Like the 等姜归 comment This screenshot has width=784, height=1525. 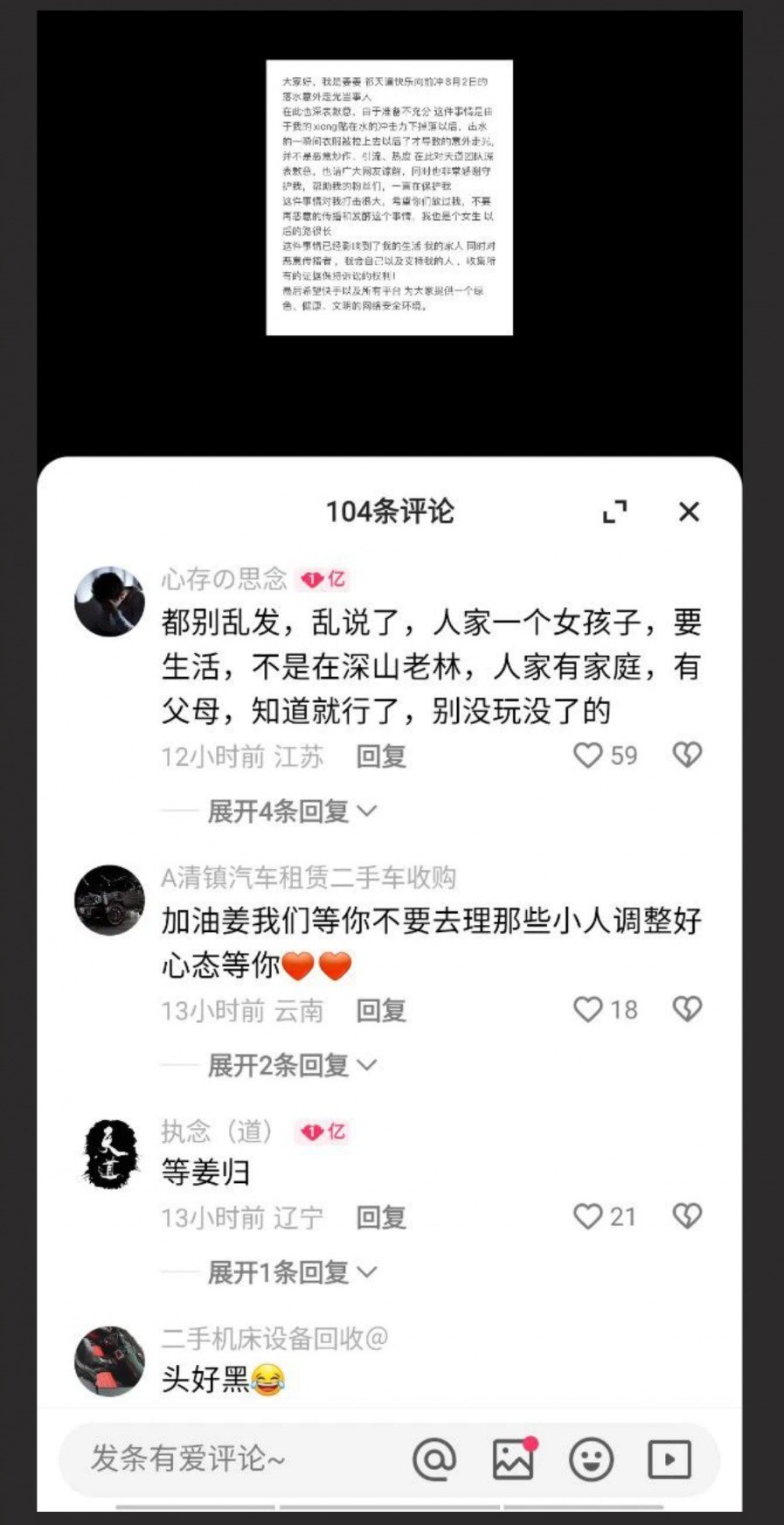(x=588, y=1216)
